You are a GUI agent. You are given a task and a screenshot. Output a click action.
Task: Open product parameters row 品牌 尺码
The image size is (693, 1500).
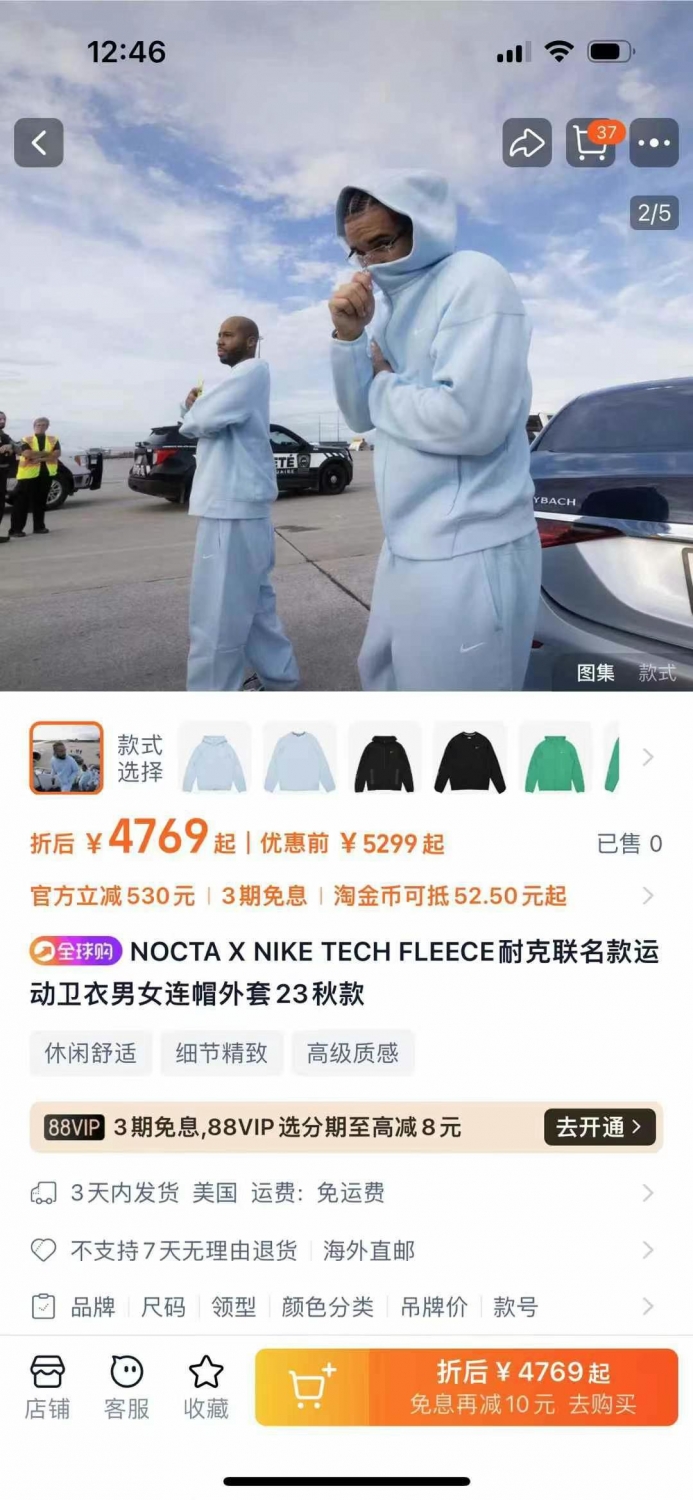[346, 1306]
